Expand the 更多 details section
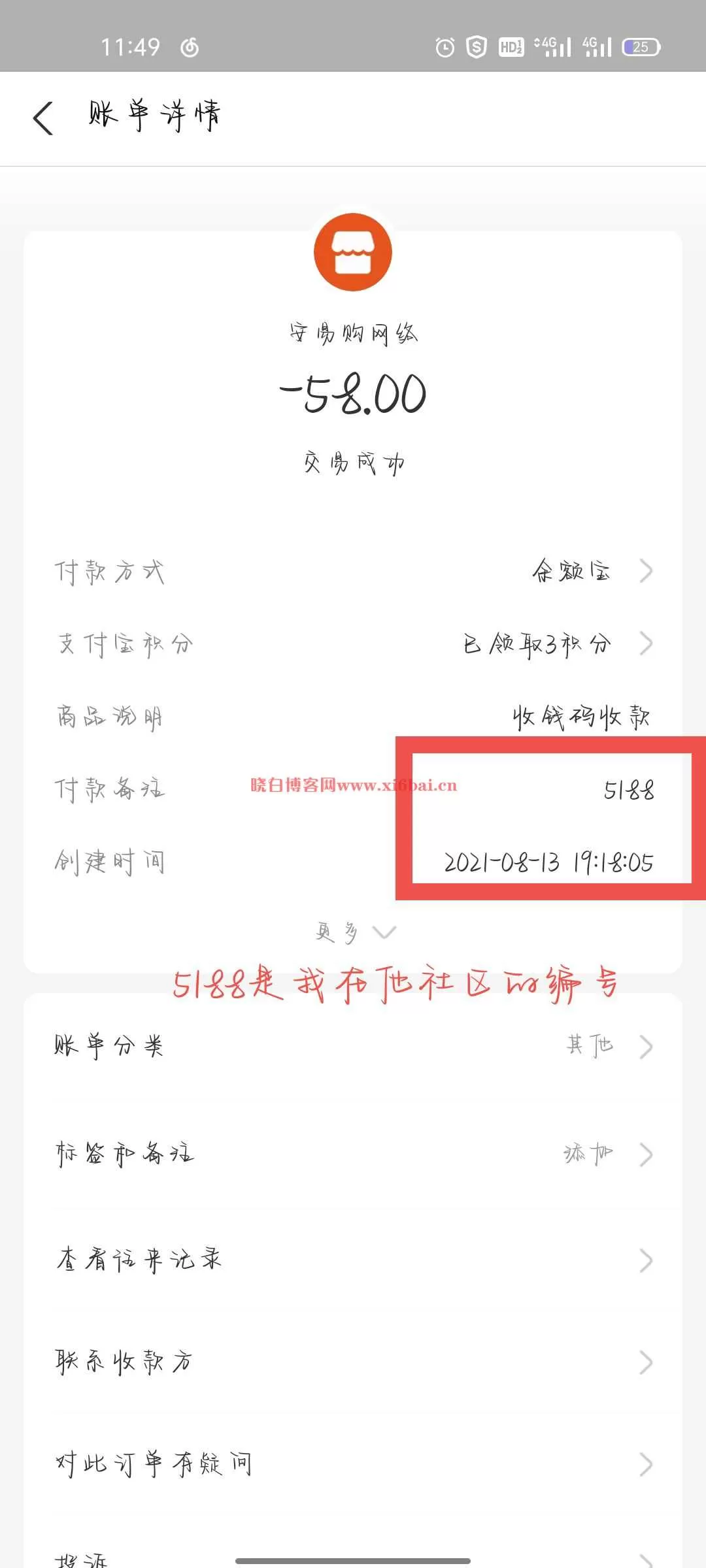 click(355, 932)
